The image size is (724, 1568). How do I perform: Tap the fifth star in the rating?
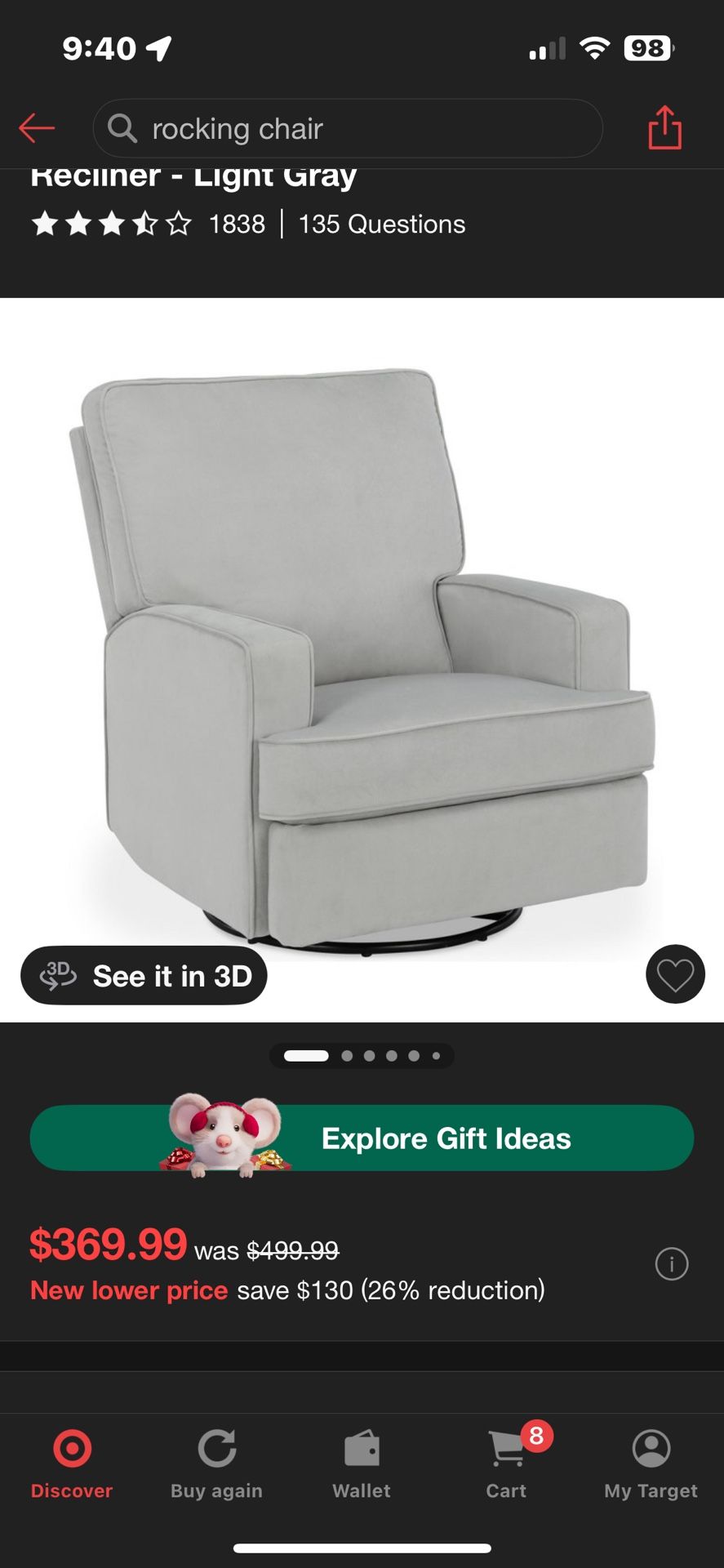[x=179, y=223]
